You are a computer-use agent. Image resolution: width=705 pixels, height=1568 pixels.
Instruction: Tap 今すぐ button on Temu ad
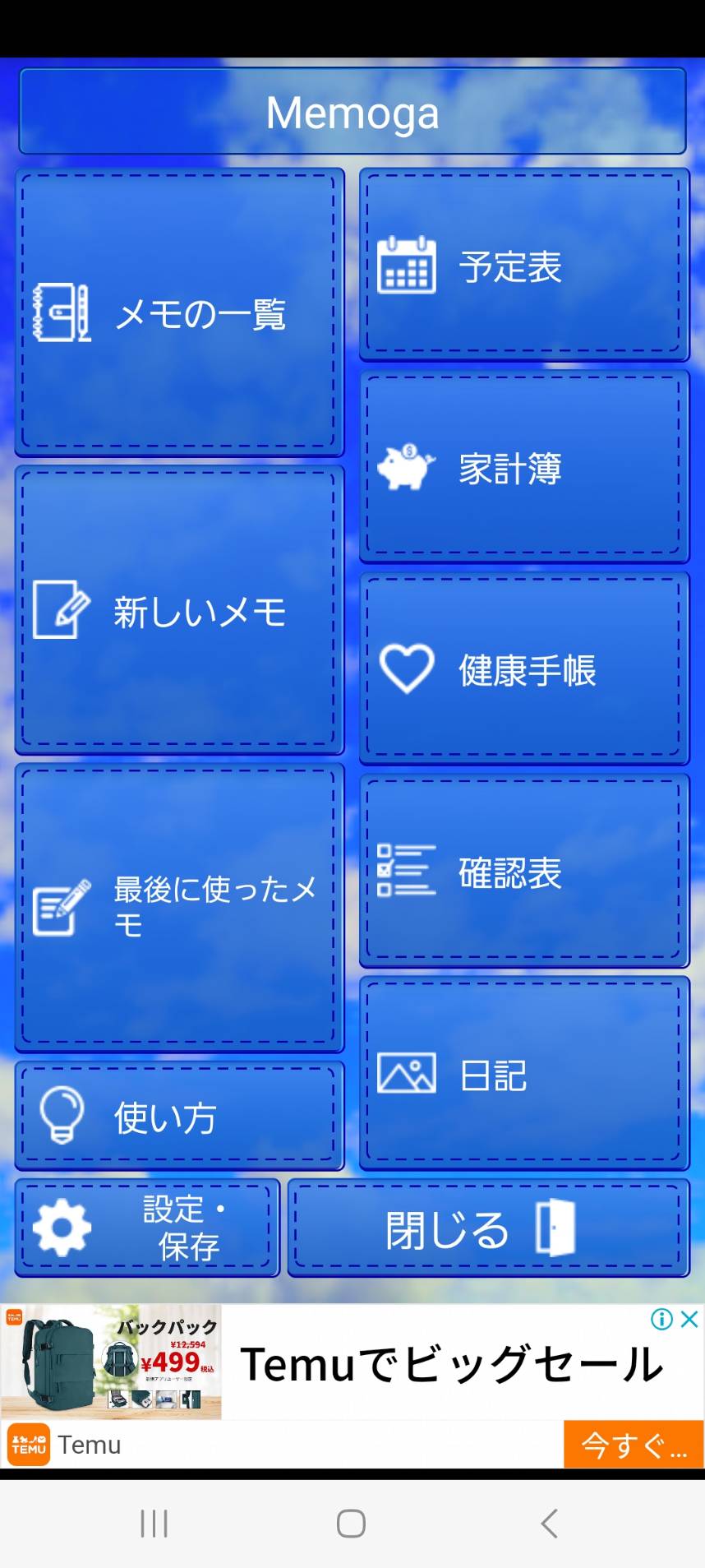coord(634,1445)
